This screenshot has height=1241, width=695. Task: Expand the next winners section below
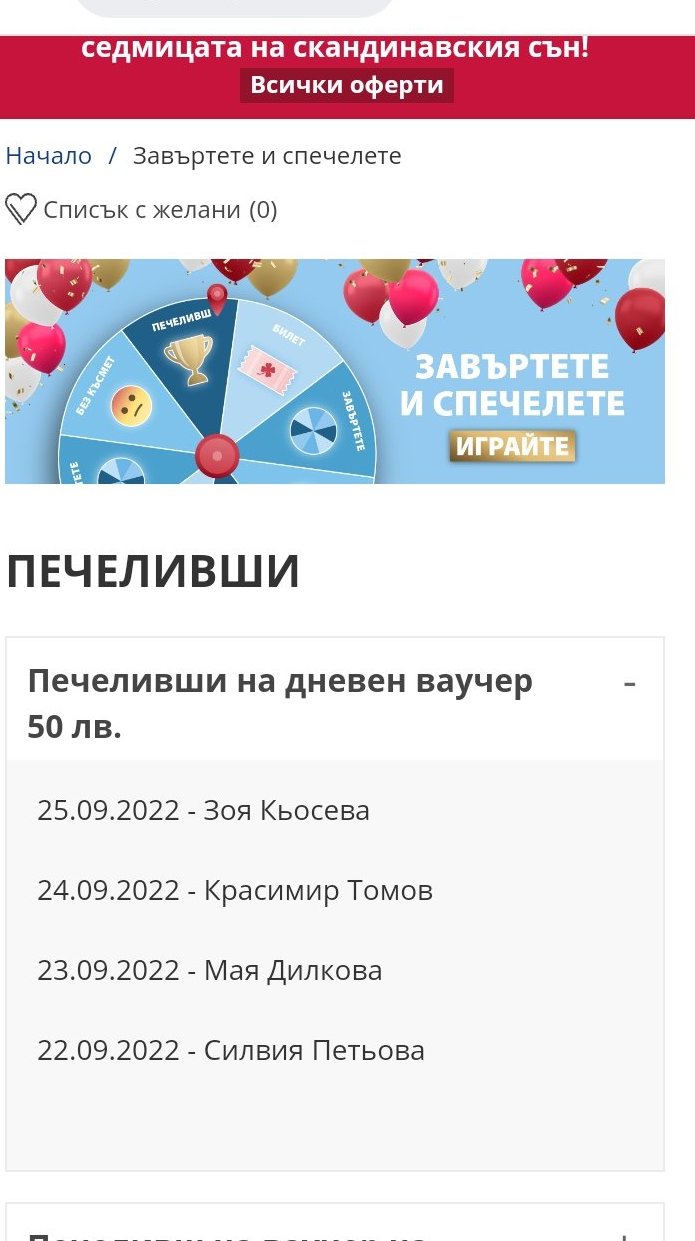tap(335, 1222)
